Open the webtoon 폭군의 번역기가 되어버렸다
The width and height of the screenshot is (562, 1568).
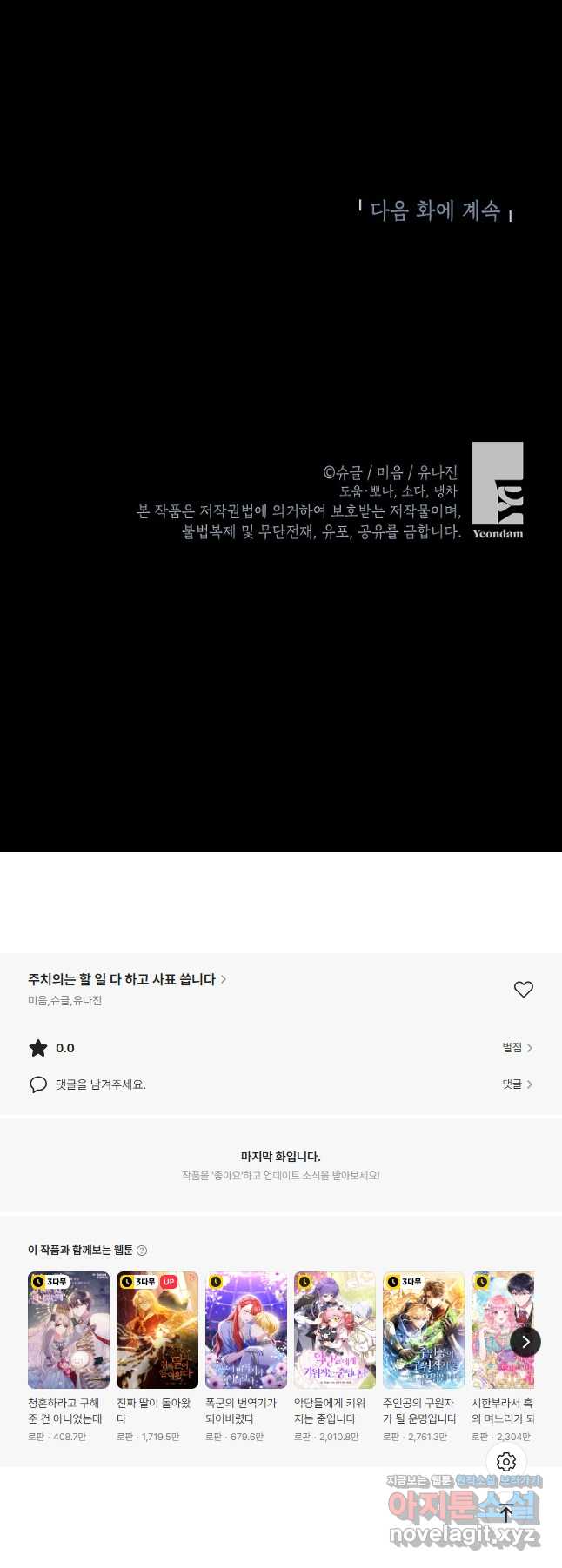[x=246, y=1331]
